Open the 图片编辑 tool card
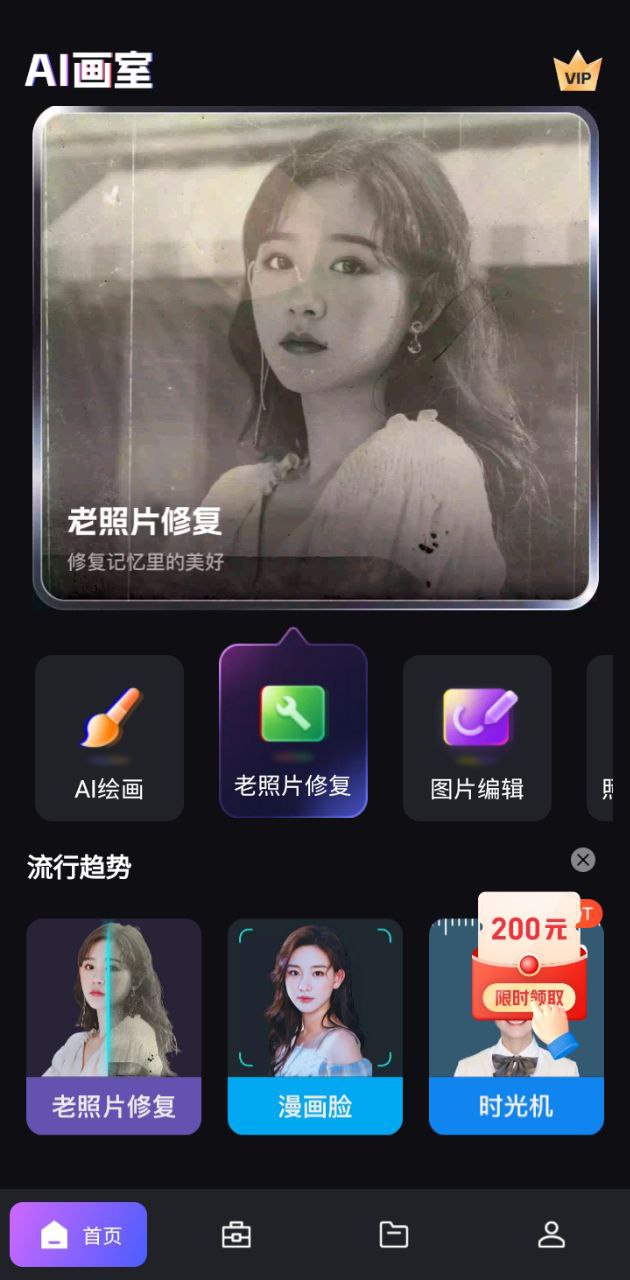630x1280 pixels. click(x=477, y=738)
